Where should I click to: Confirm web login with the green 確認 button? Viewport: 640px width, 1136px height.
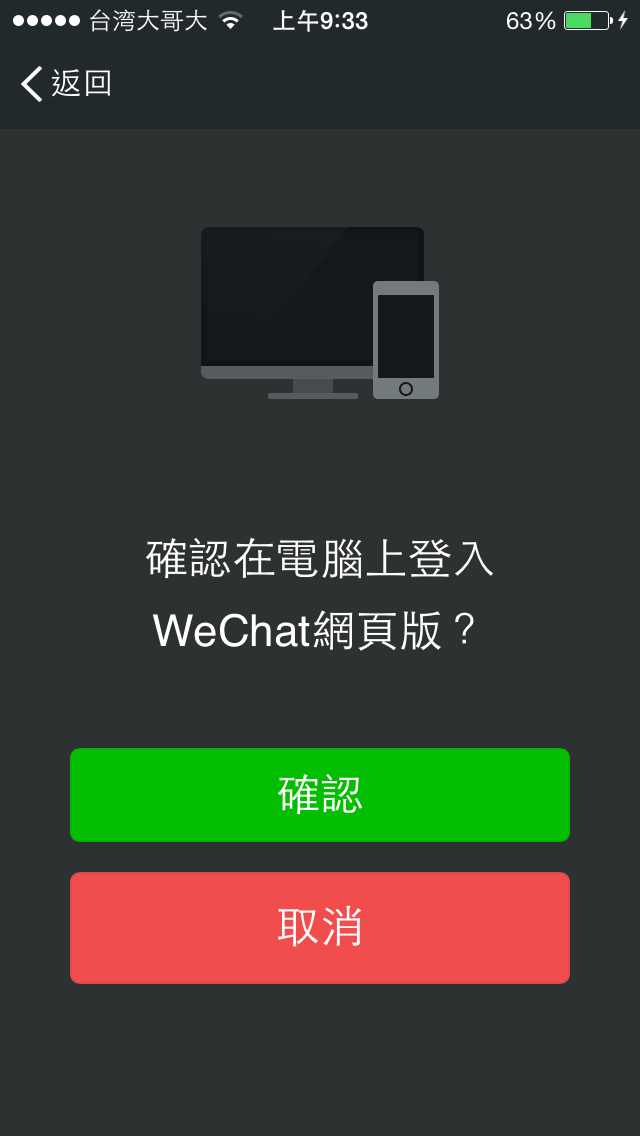(x=320, y=795)
